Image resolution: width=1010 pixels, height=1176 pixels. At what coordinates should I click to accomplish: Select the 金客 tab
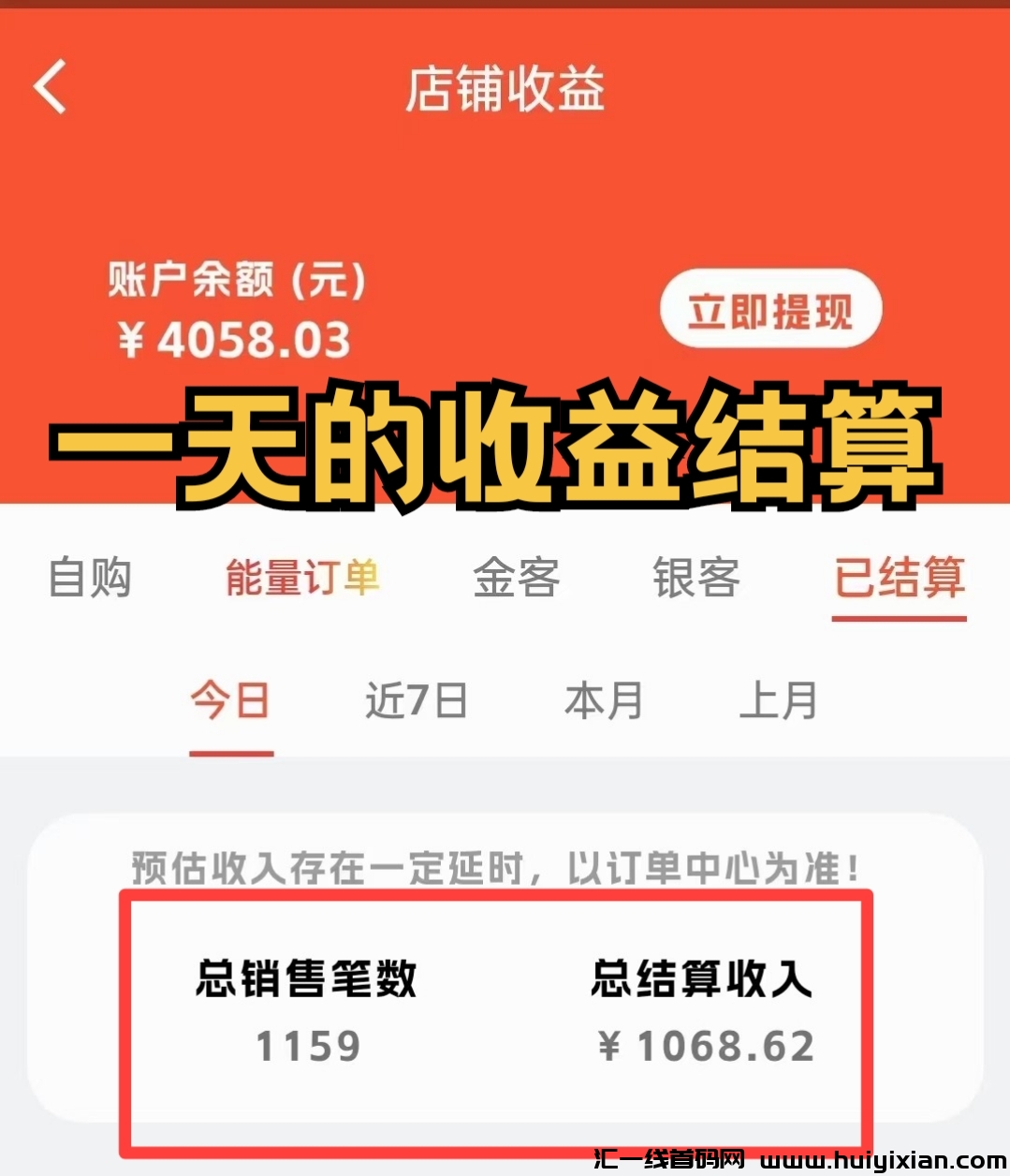pos(516,578)
